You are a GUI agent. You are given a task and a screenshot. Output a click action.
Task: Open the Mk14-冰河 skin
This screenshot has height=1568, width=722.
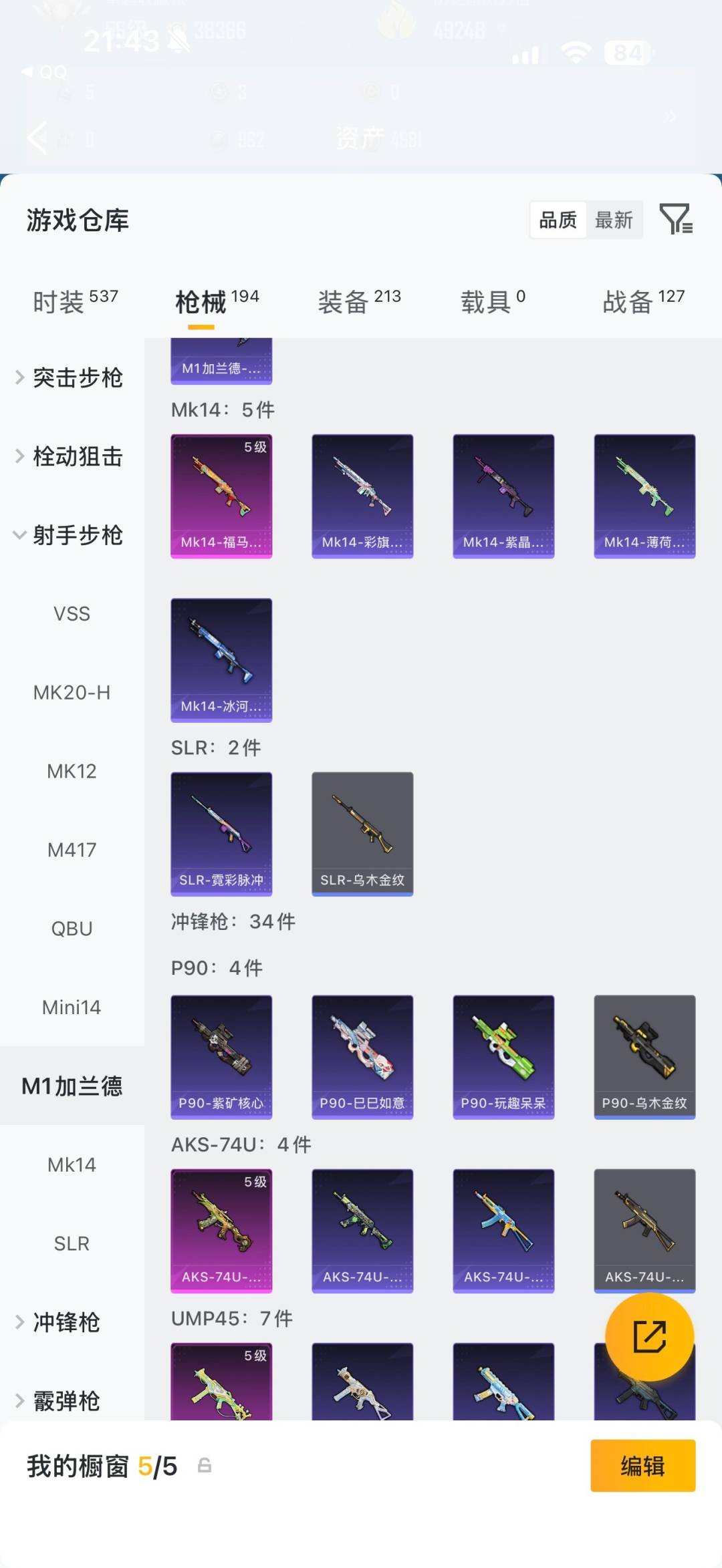[221, 660]
